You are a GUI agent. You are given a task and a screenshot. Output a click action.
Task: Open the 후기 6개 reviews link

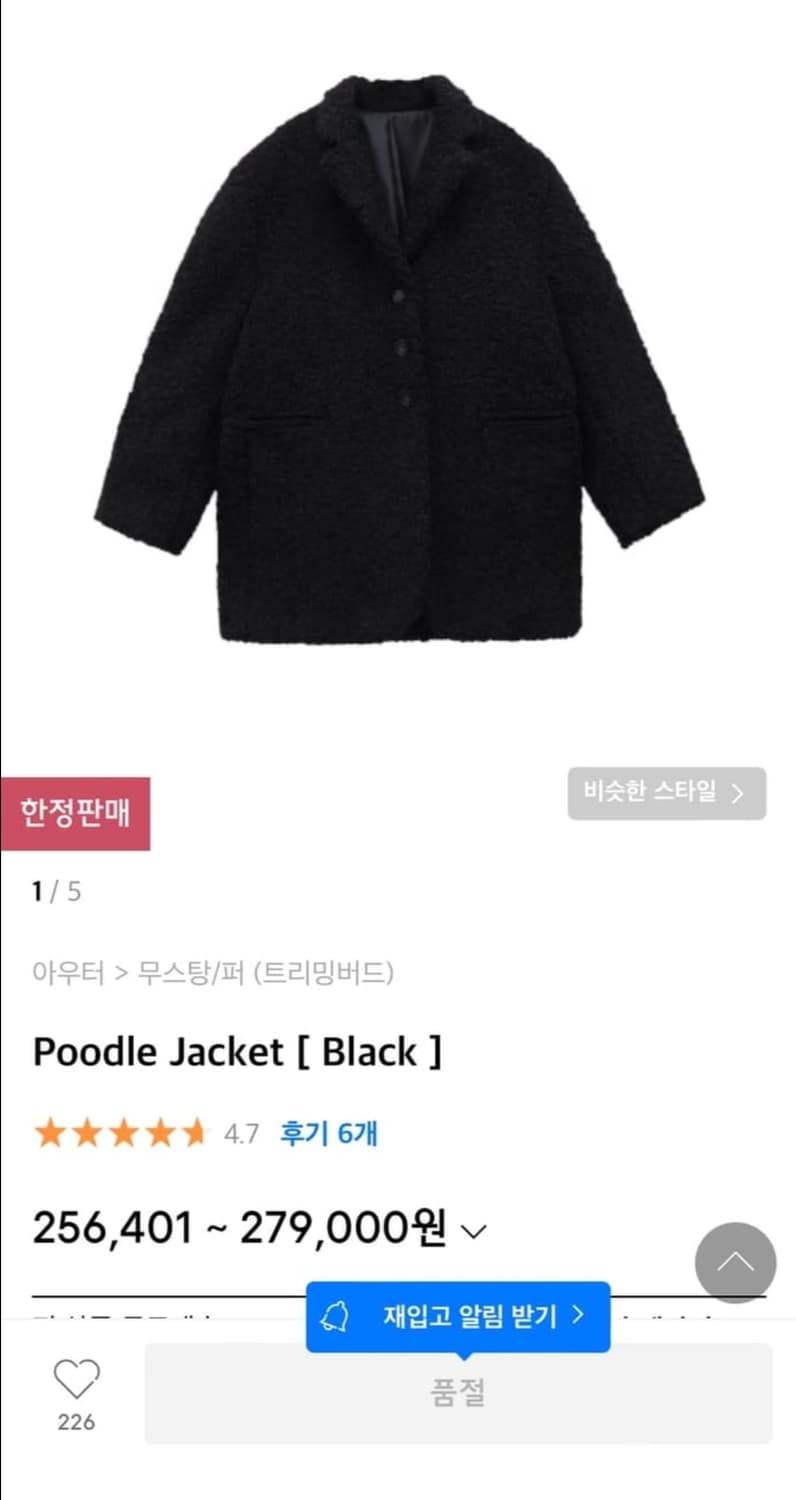point(327,1131)
